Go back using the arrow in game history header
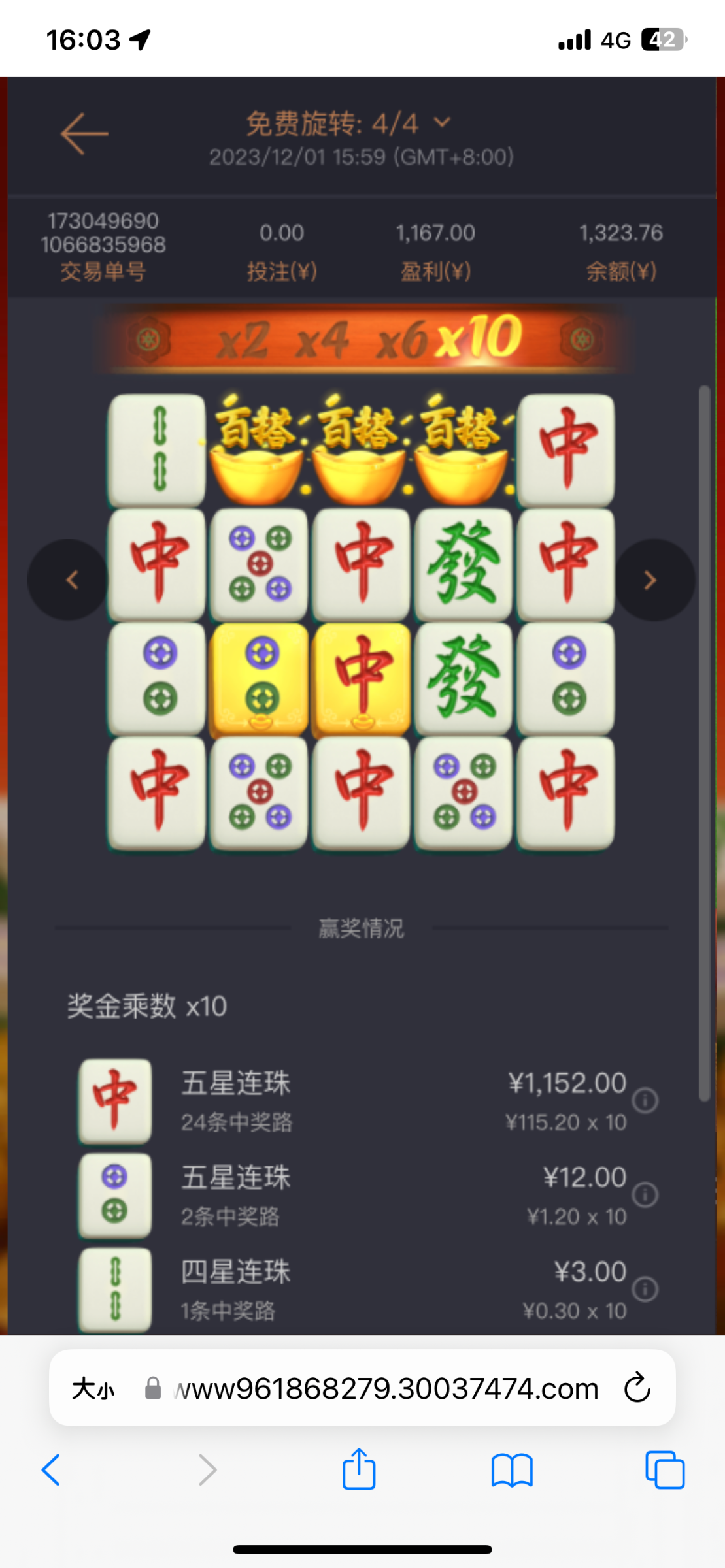 (84, 133)
